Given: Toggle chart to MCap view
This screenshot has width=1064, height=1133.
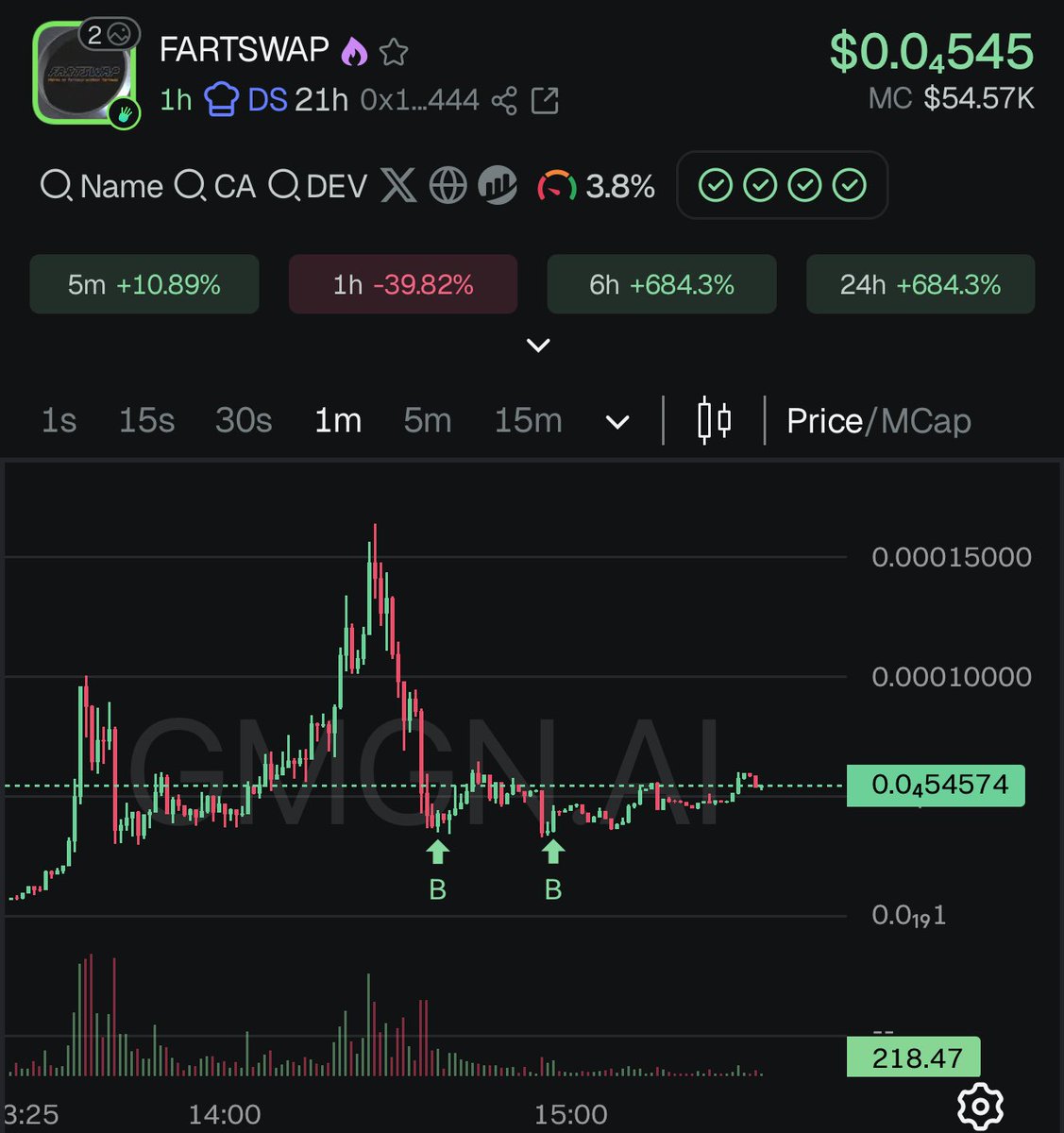Looking at the screenshot, I should click(926, 421).
